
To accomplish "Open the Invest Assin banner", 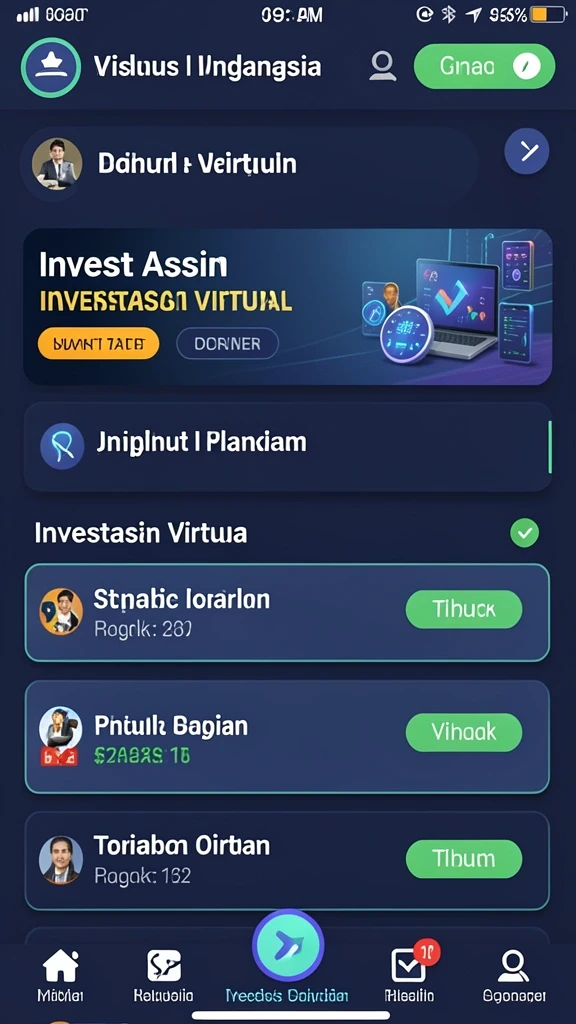I will [287, 307].
